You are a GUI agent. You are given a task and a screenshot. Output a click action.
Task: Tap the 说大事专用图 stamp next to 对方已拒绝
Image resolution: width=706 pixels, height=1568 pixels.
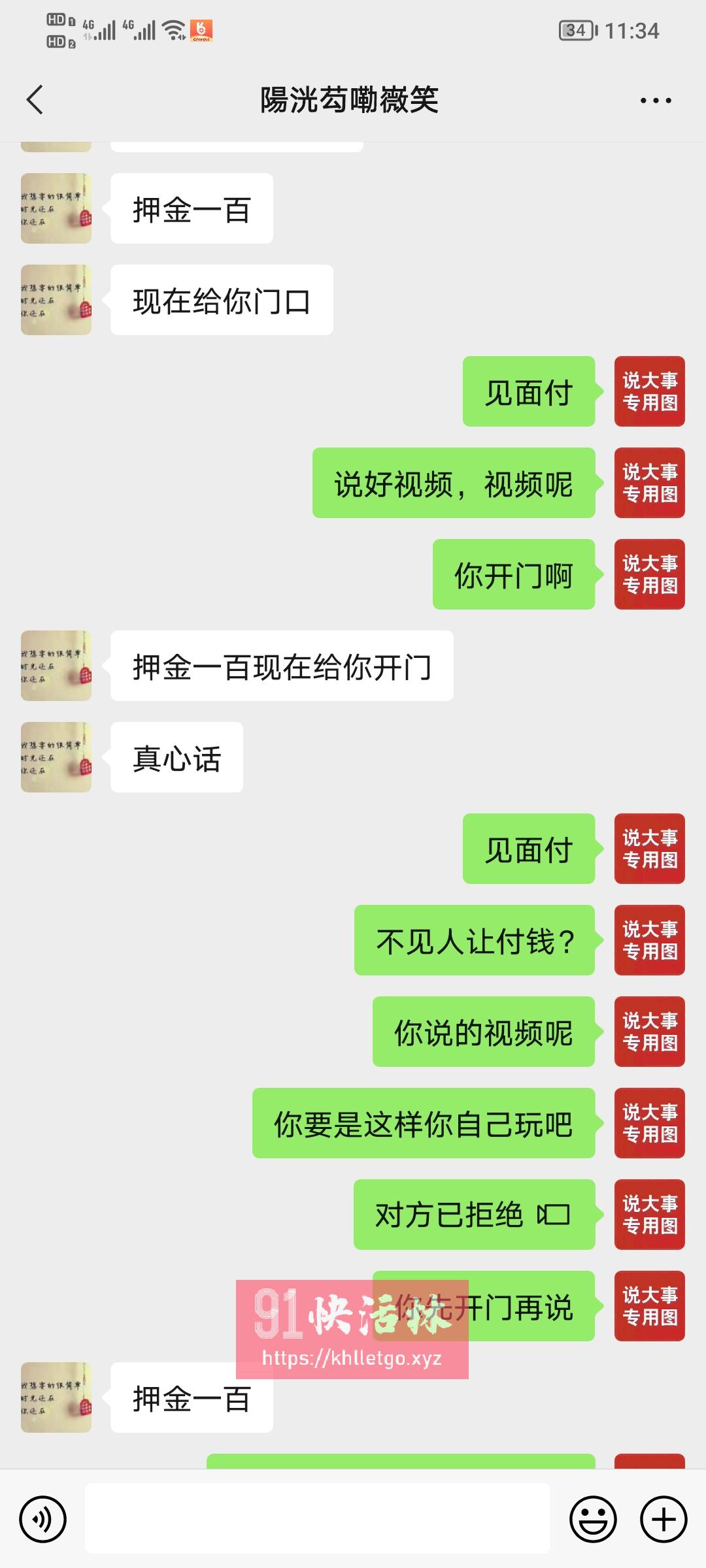[x=649, y=1215]
